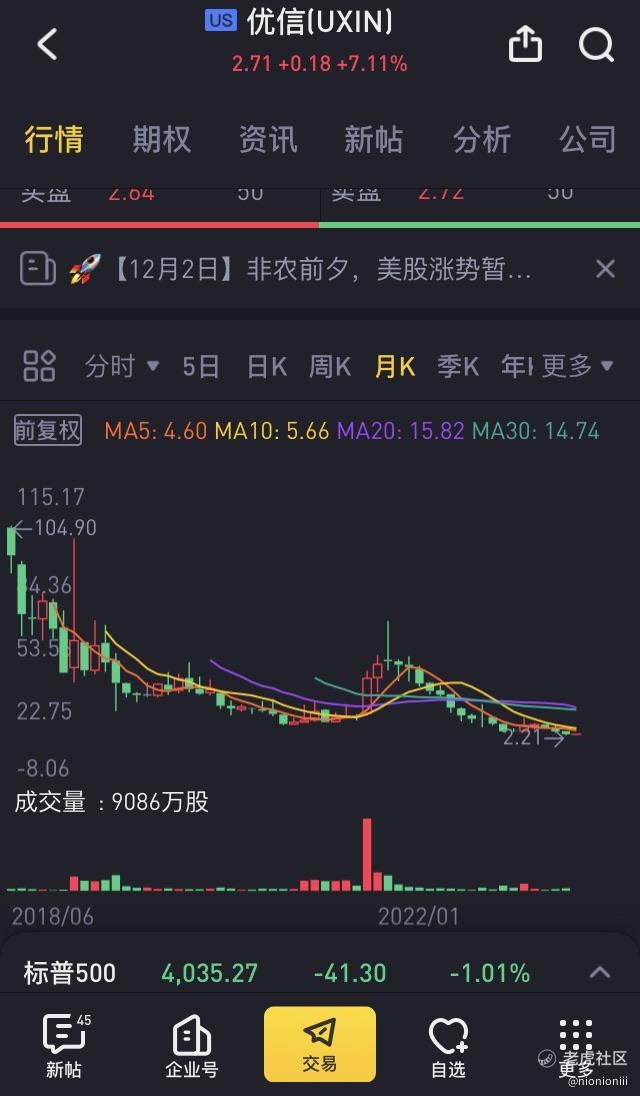Select the 日K chart period
640x1096 pixels.
[266, 366]
